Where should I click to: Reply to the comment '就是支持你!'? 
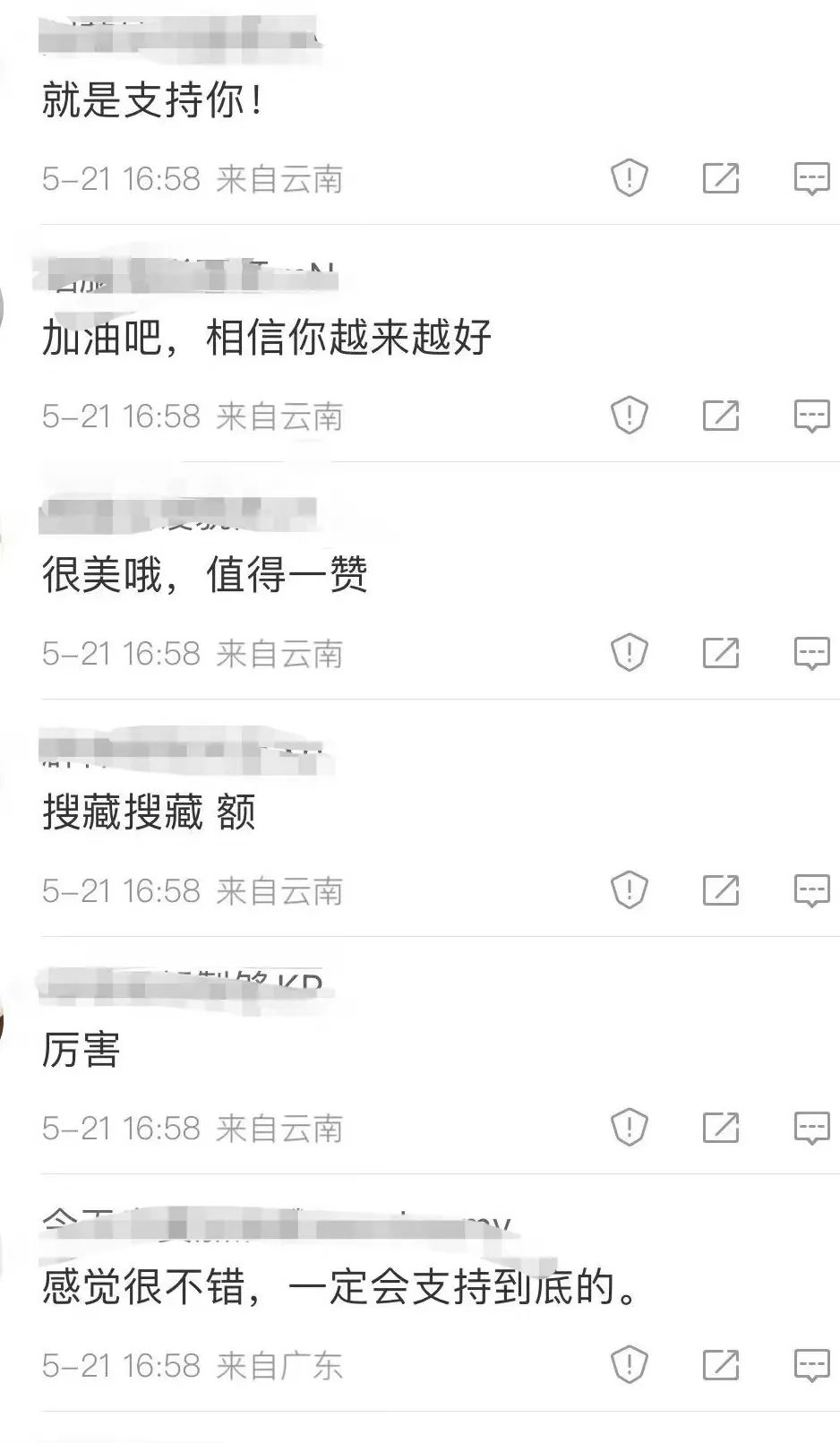(x=812, y=178)
